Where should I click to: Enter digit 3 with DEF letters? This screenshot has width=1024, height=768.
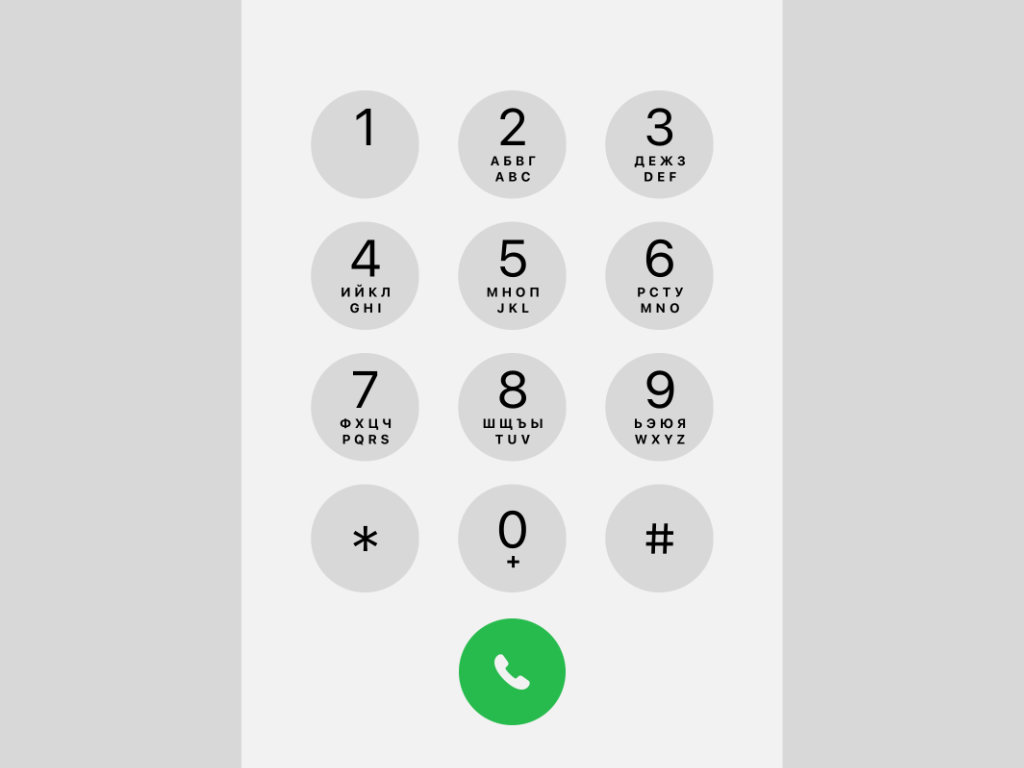[x=659, y=144]
